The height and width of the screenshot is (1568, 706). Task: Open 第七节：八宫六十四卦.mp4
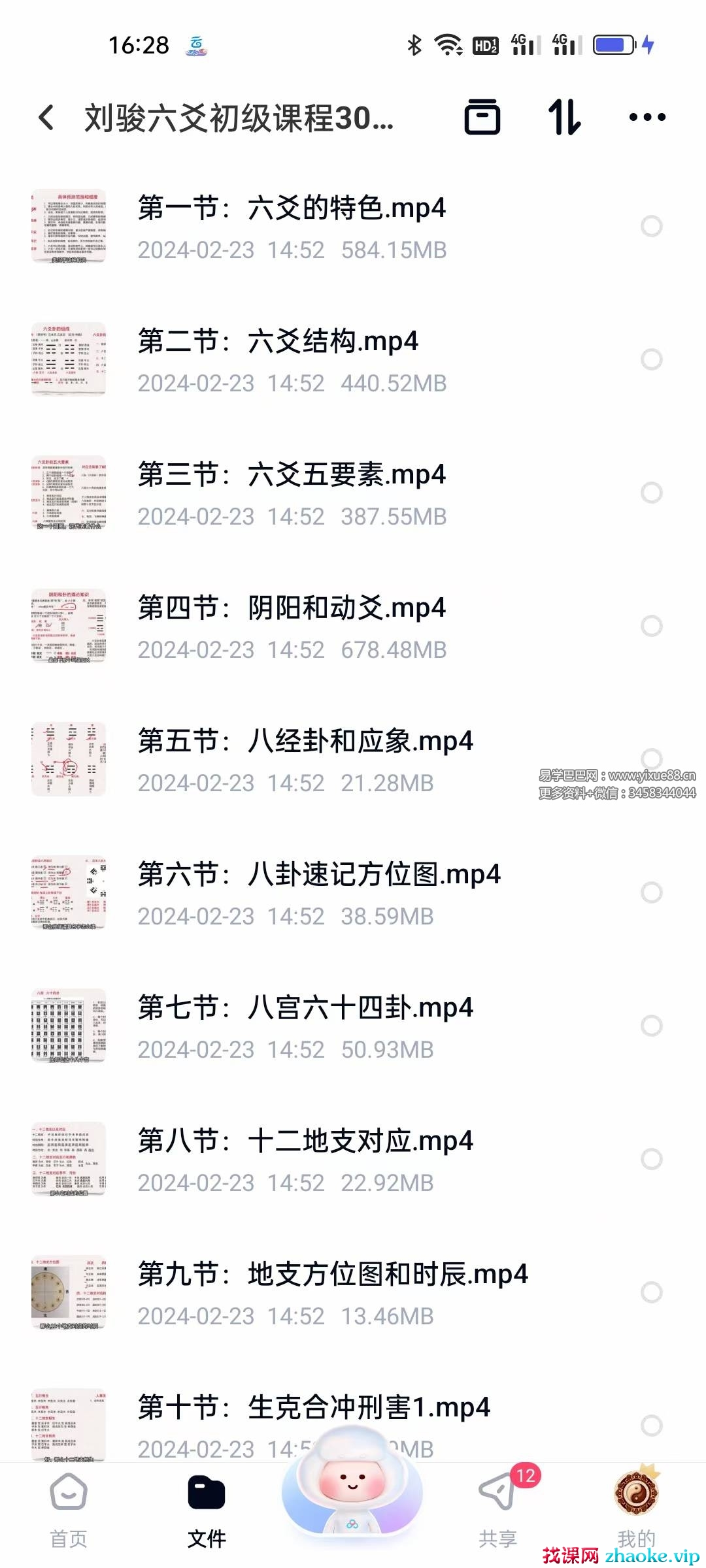[x=305, y=1009]
